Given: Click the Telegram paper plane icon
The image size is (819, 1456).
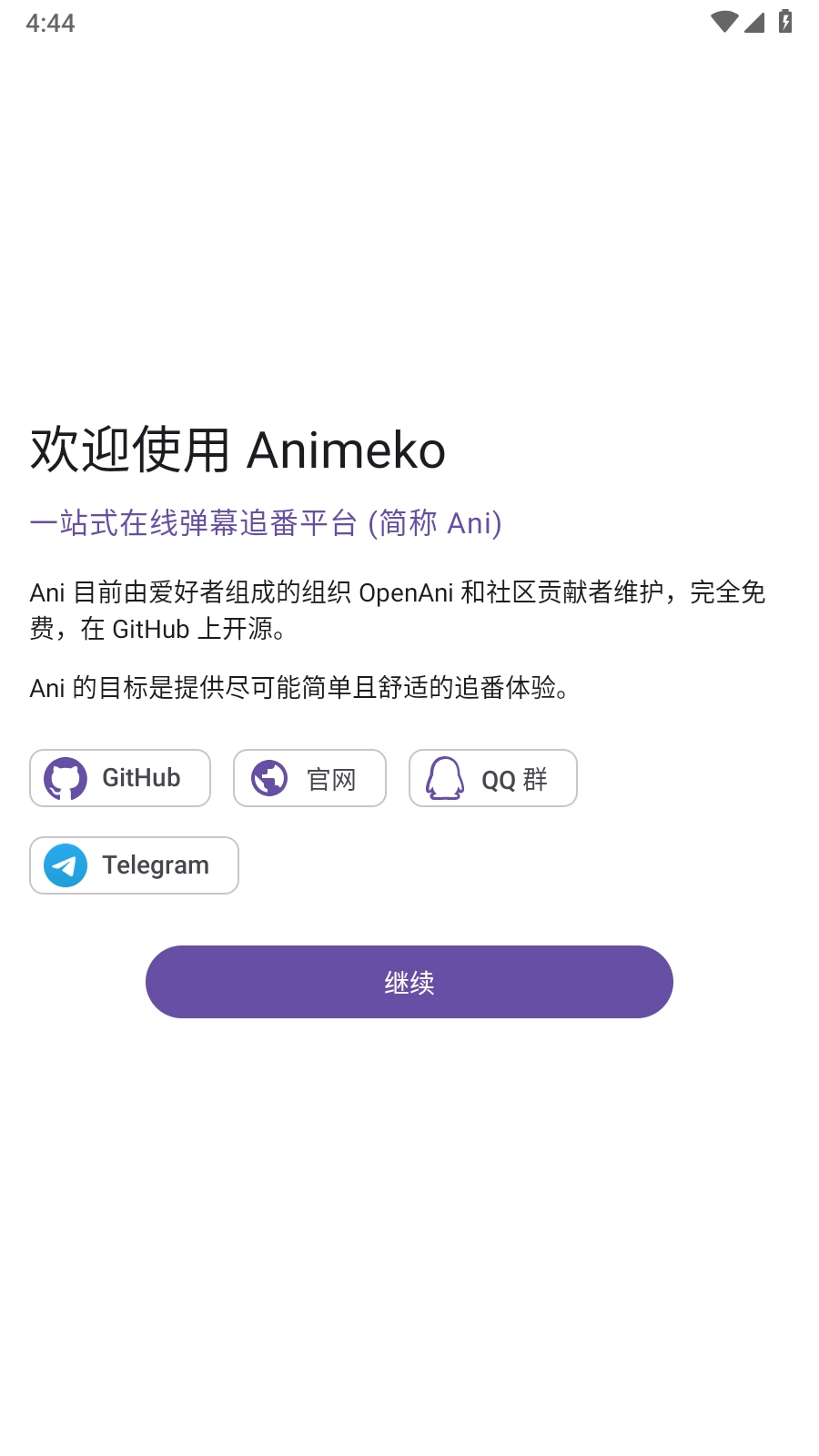Looking at the screenshot, I should click(x=64, y=865).
